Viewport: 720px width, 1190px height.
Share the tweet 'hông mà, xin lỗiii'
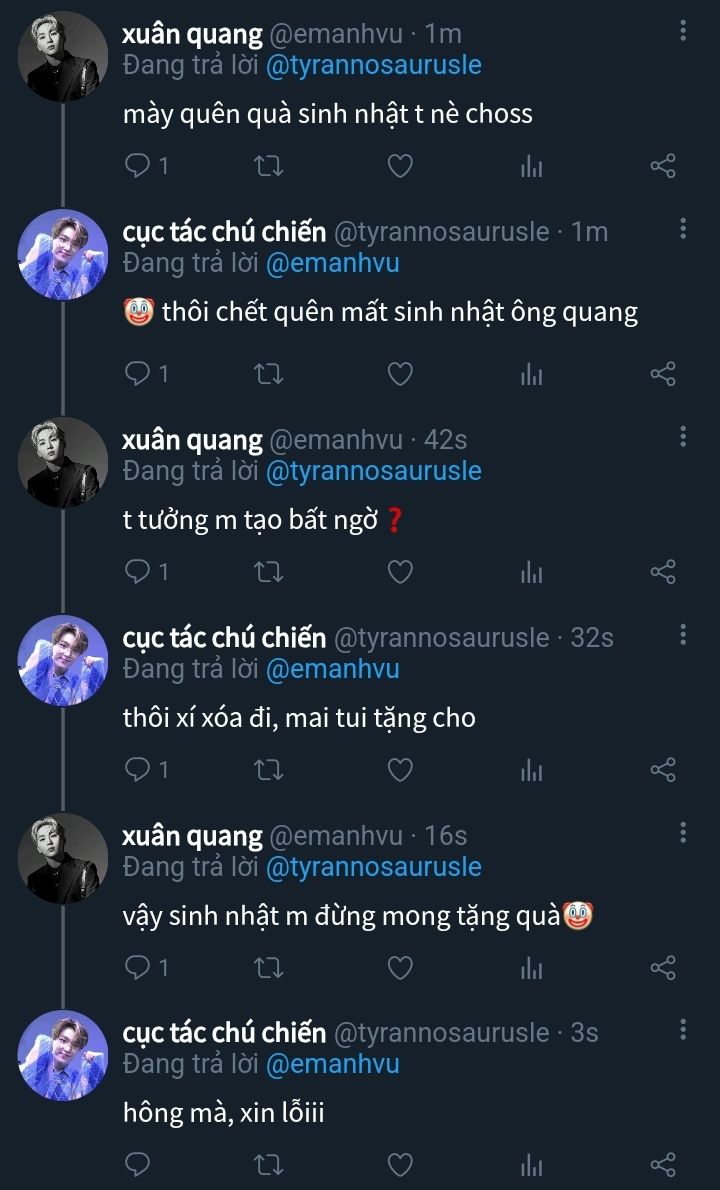pyautogui.click(x=663, y=1165)
